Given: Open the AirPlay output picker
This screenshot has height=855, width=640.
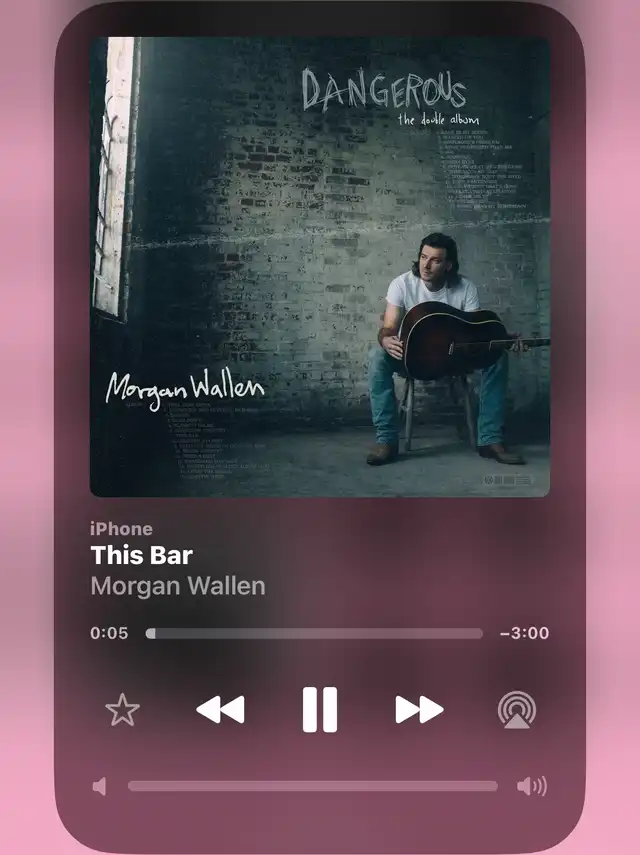Looking at the screenshot, I should 516,710.
